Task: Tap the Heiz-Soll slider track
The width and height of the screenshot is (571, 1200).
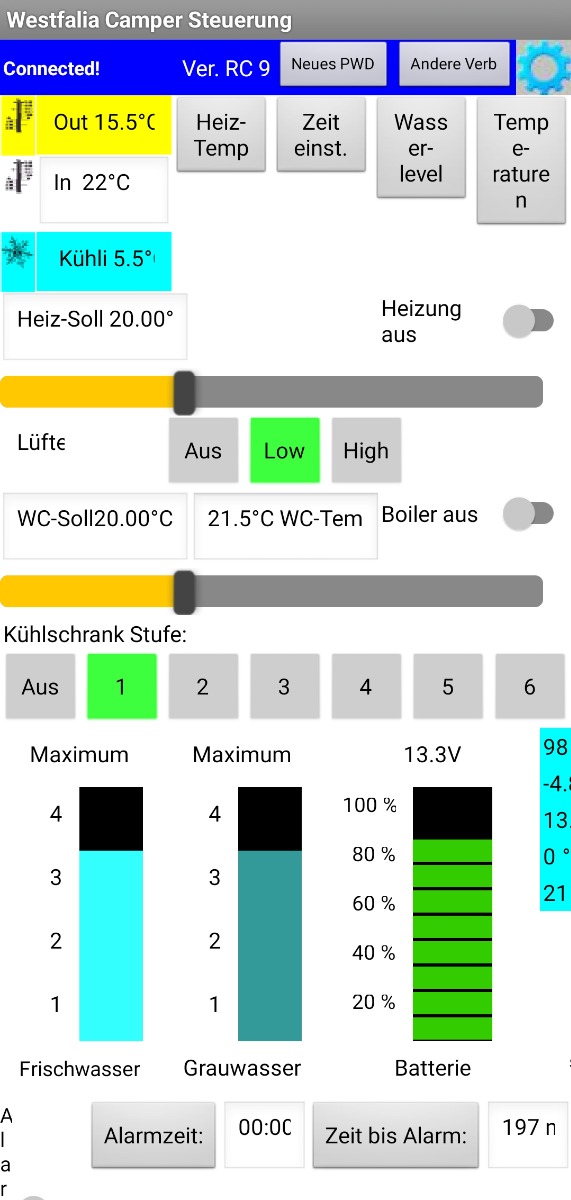Action: point(271,392)
